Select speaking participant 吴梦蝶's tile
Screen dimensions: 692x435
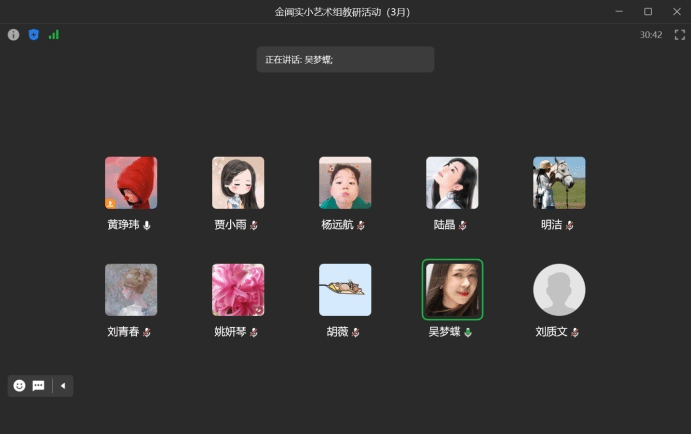[x=452, y=290]
